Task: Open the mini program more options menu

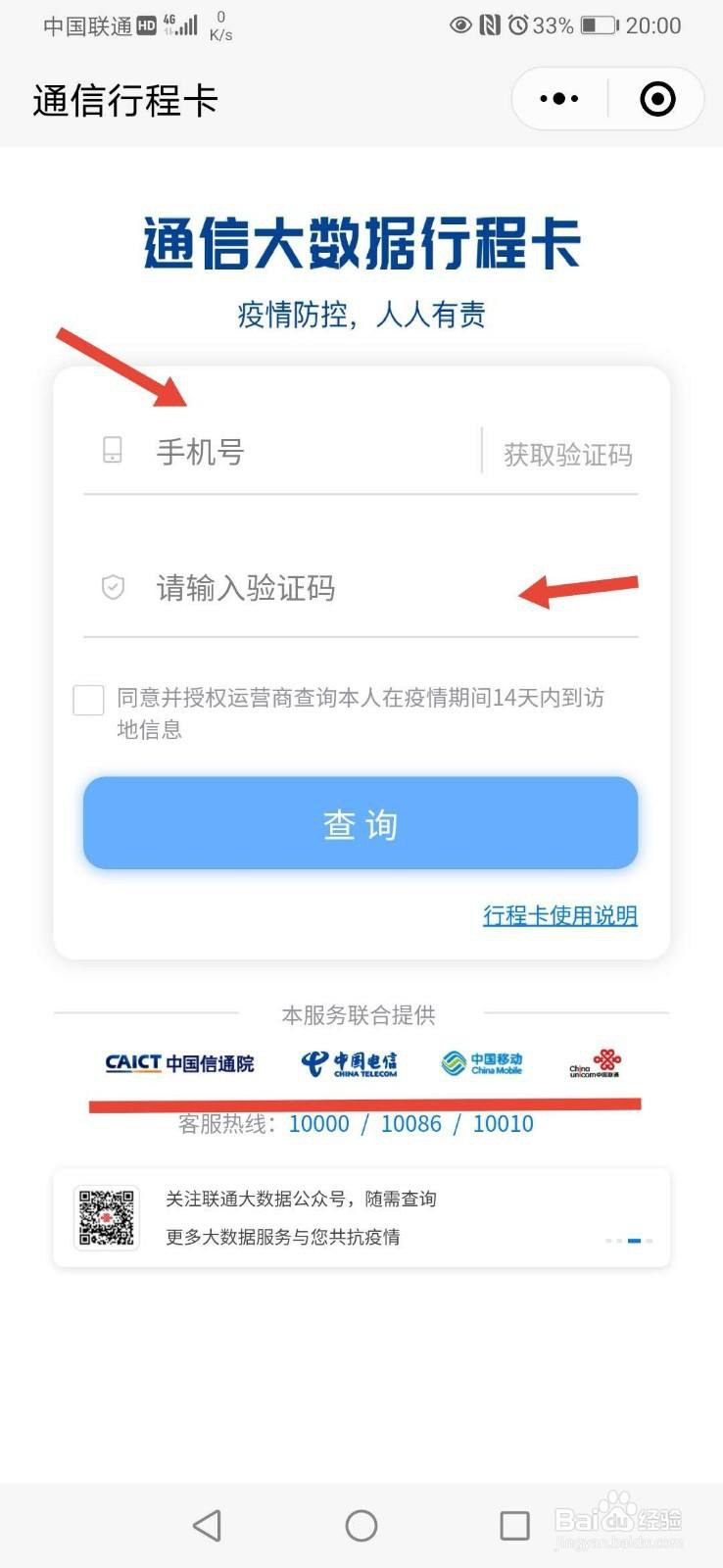Action: [x=559, y=99]
